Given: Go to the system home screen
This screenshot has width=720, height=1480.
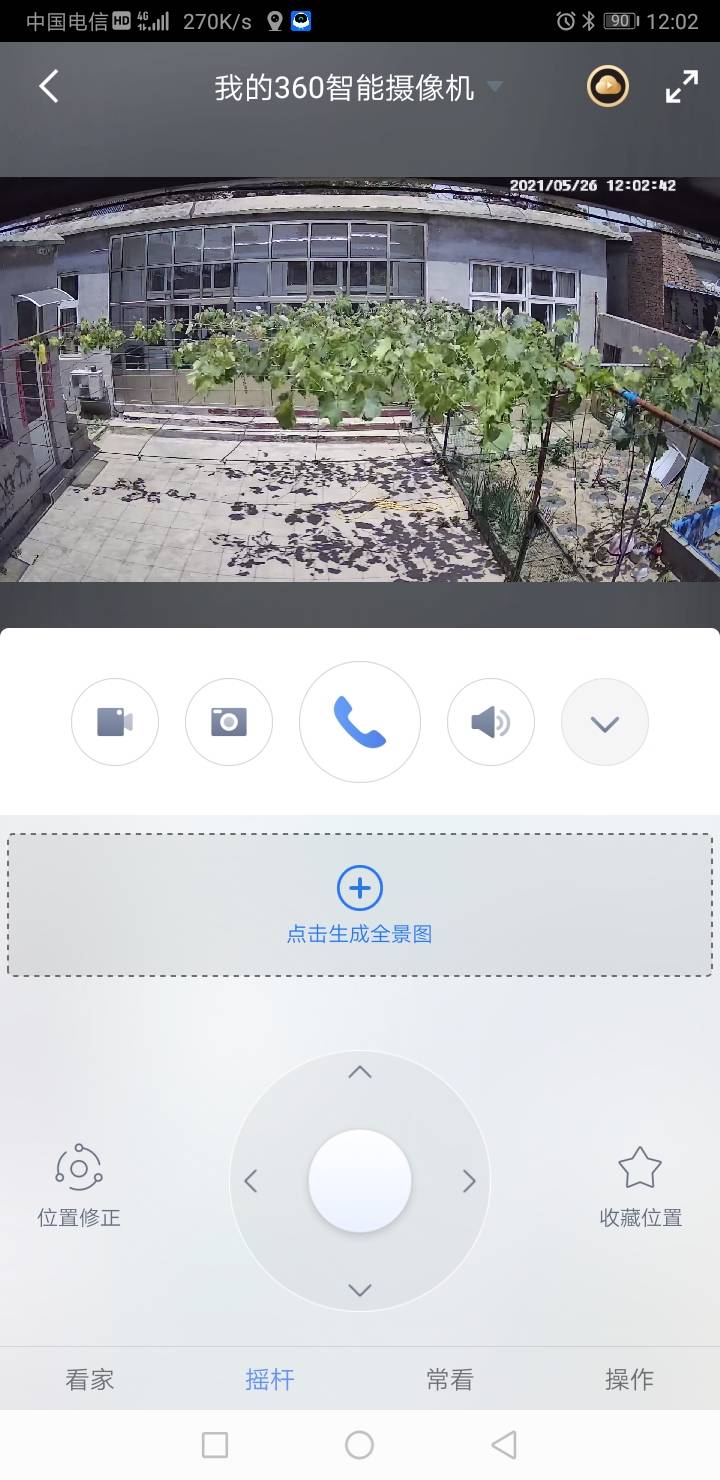Looking at the screenshot, I should coord(359,1445).
